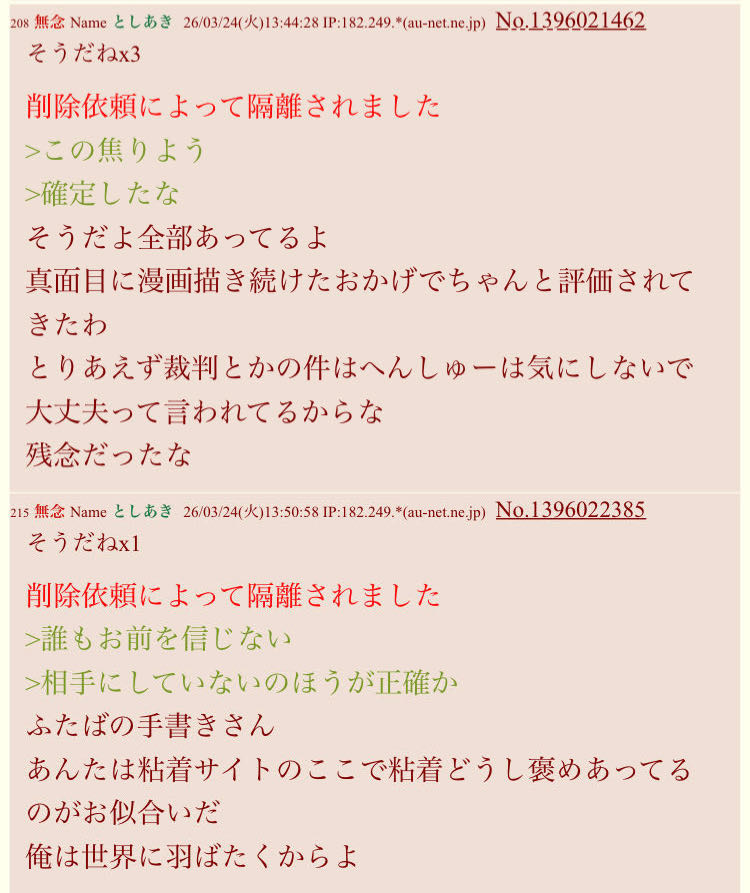Open post number No.1396022385 link
The height and width of the screenshot is (893, 750).
pos(570,510)
